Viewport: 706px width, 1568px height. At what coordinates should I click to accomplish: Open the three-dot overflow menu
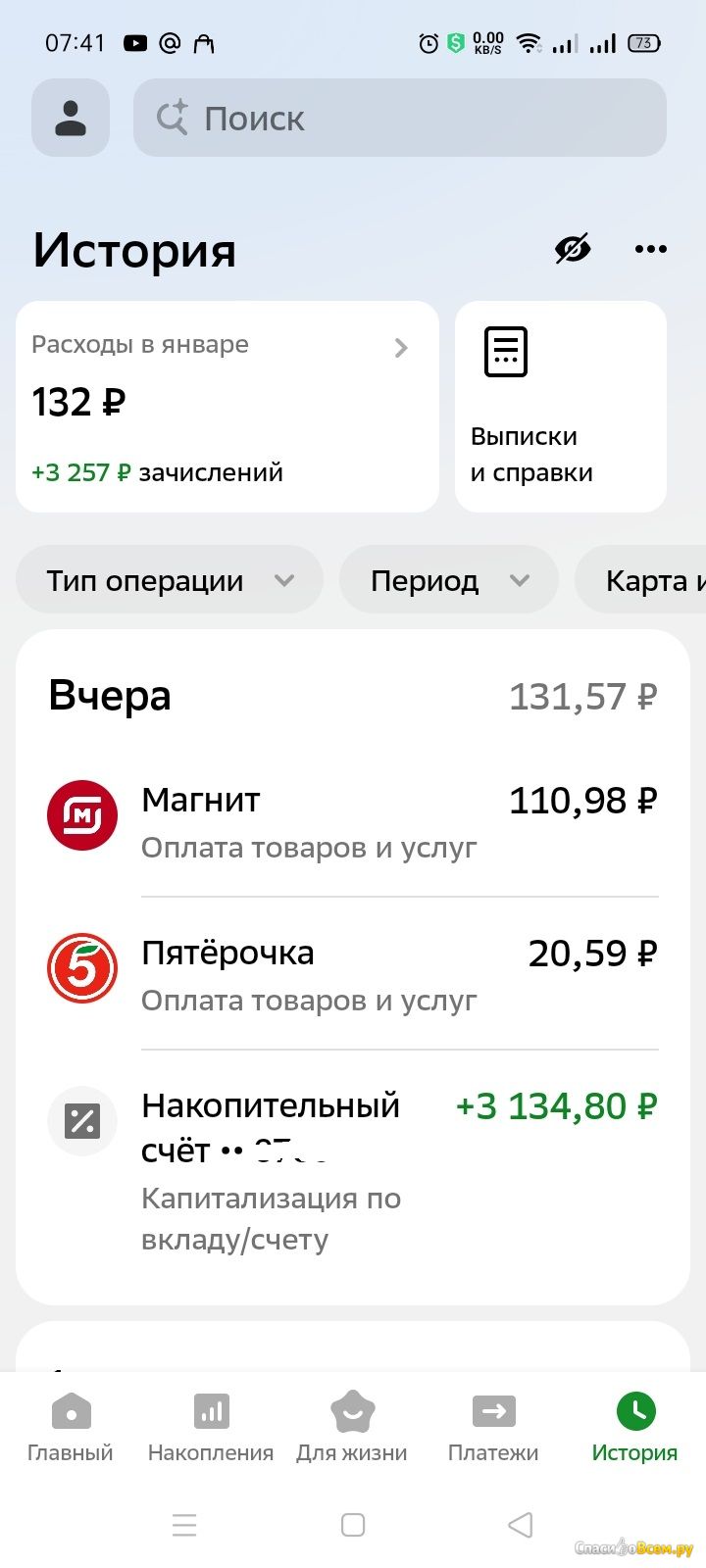click(x=651, y=250)
